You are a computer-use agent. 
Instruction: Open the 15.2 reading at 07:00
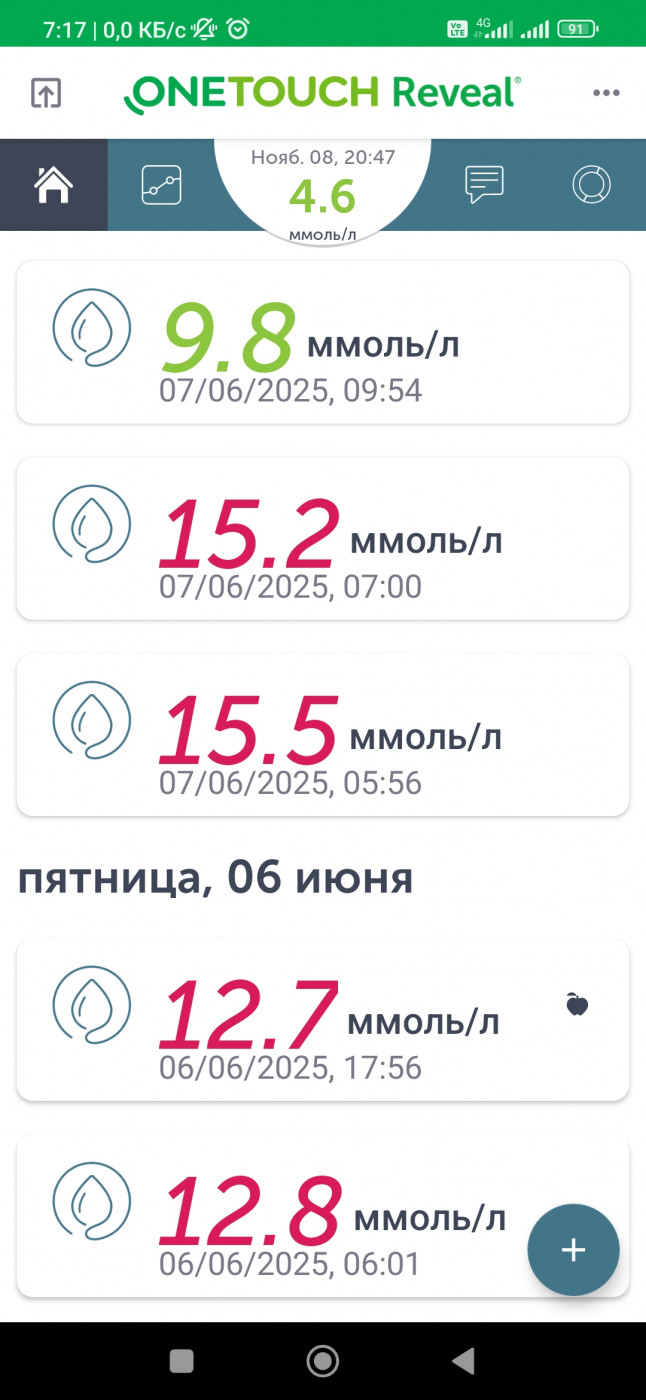pos(323,538)
